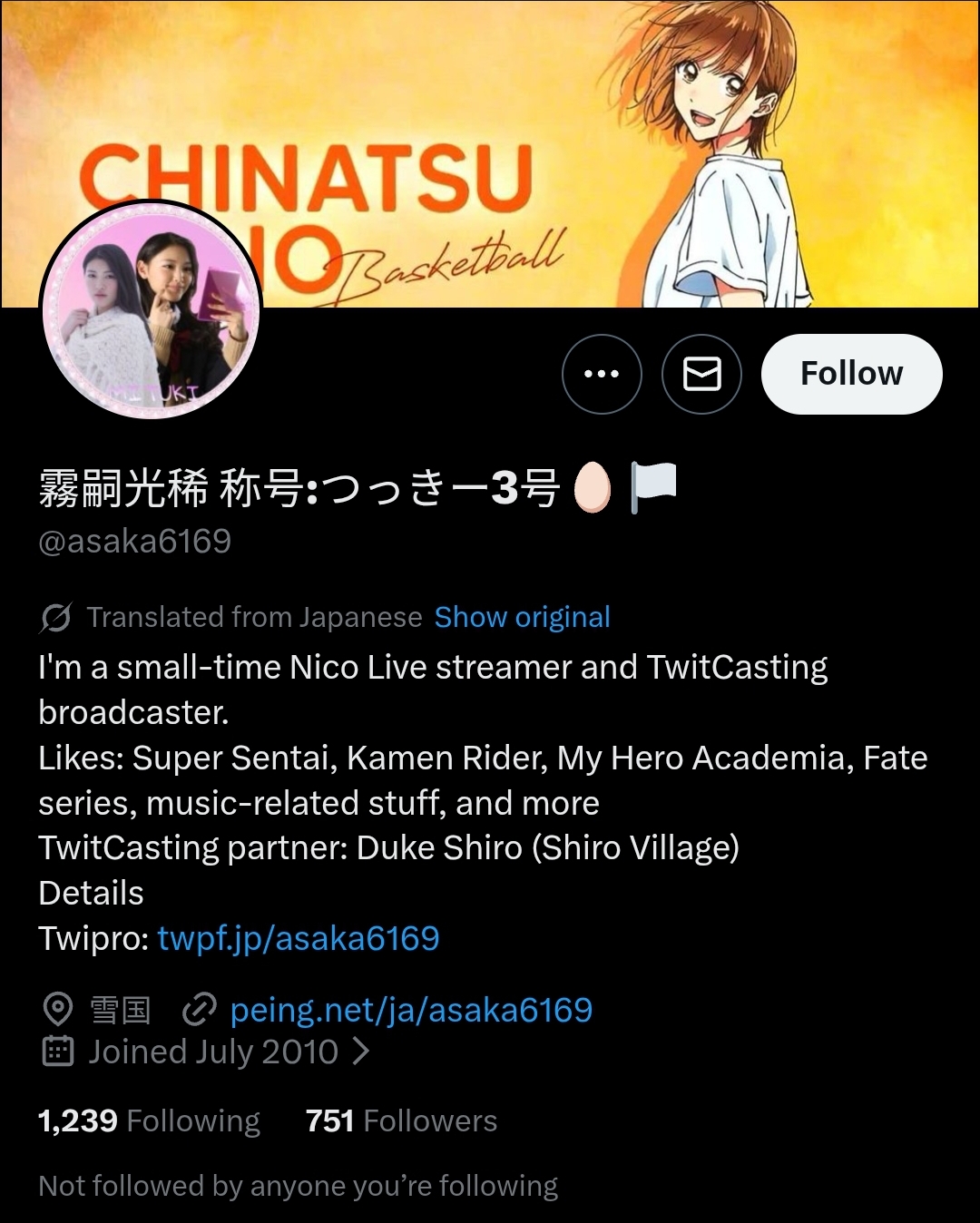View Joined July 2010 account details
The image size is (980, 1223).
coord(213,1052)
